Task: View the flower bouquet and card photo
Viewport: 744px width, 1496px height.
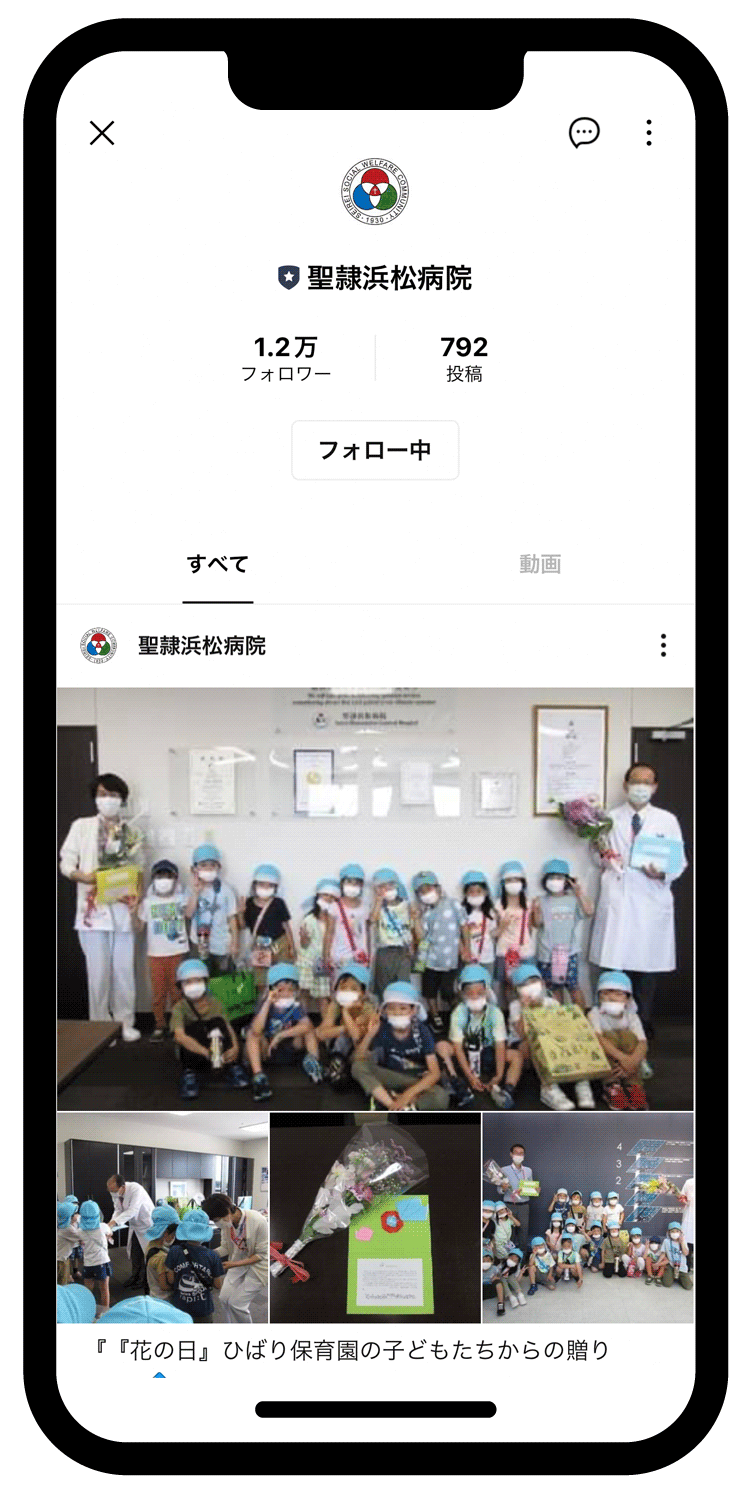Action: 375,1218
